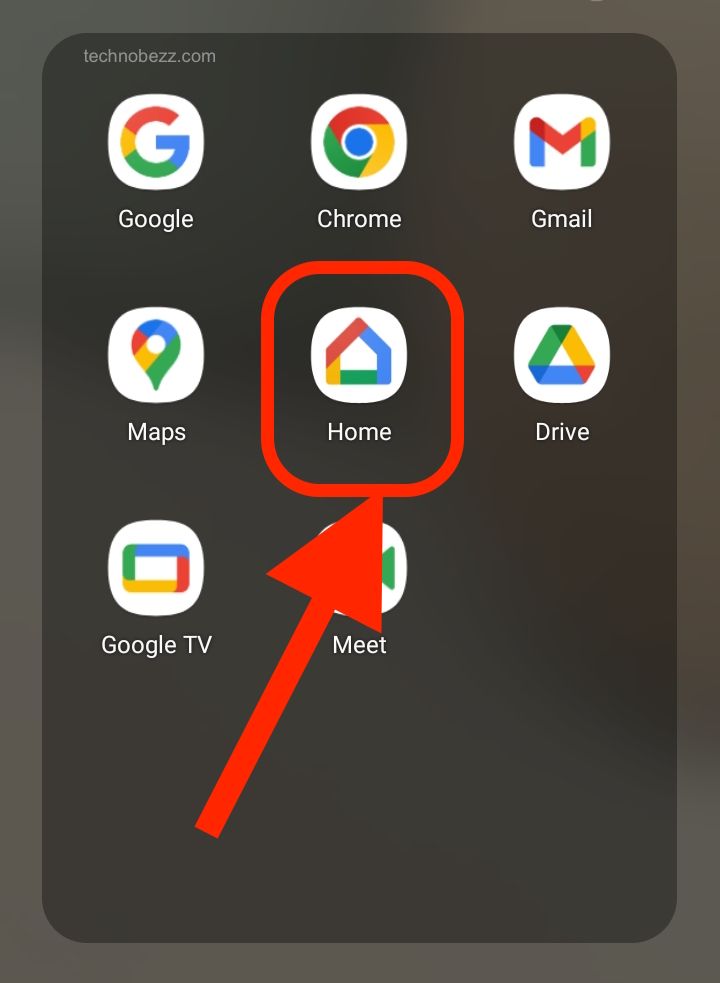Launch Chrome browser
The height and width of the screenshot is (983, 720).
pyautogui.click(x=359, y=143)
